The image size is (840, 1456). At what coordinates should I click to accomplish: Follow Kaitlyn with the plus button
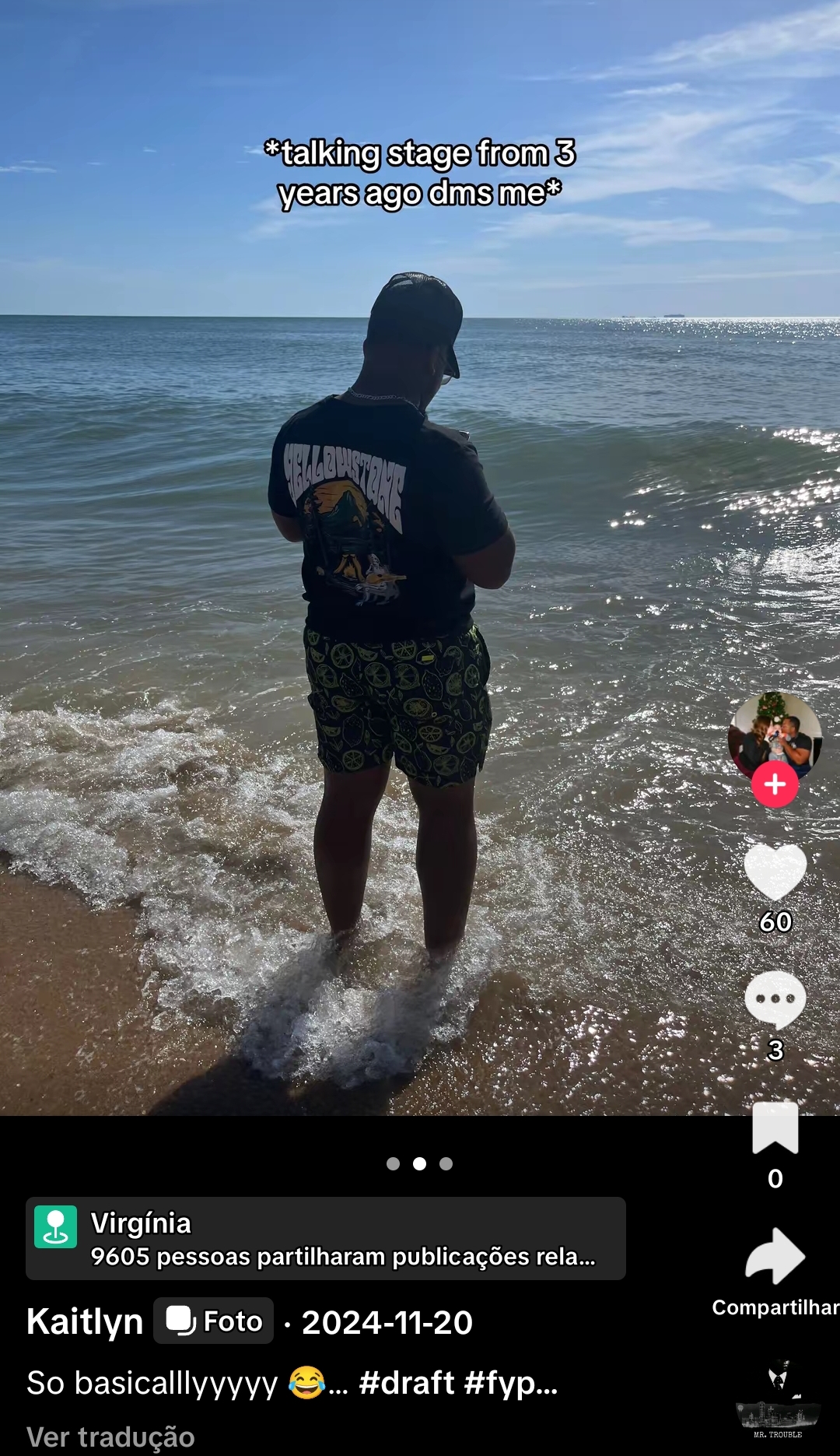coord(775,784)
